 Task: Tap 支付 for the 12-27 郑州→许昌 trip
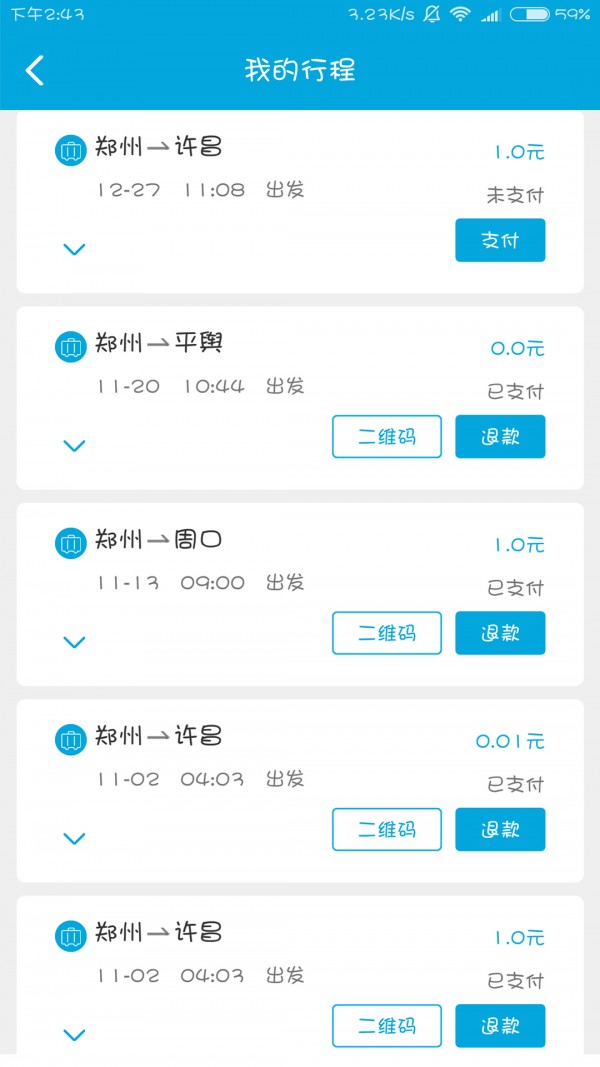500,240
